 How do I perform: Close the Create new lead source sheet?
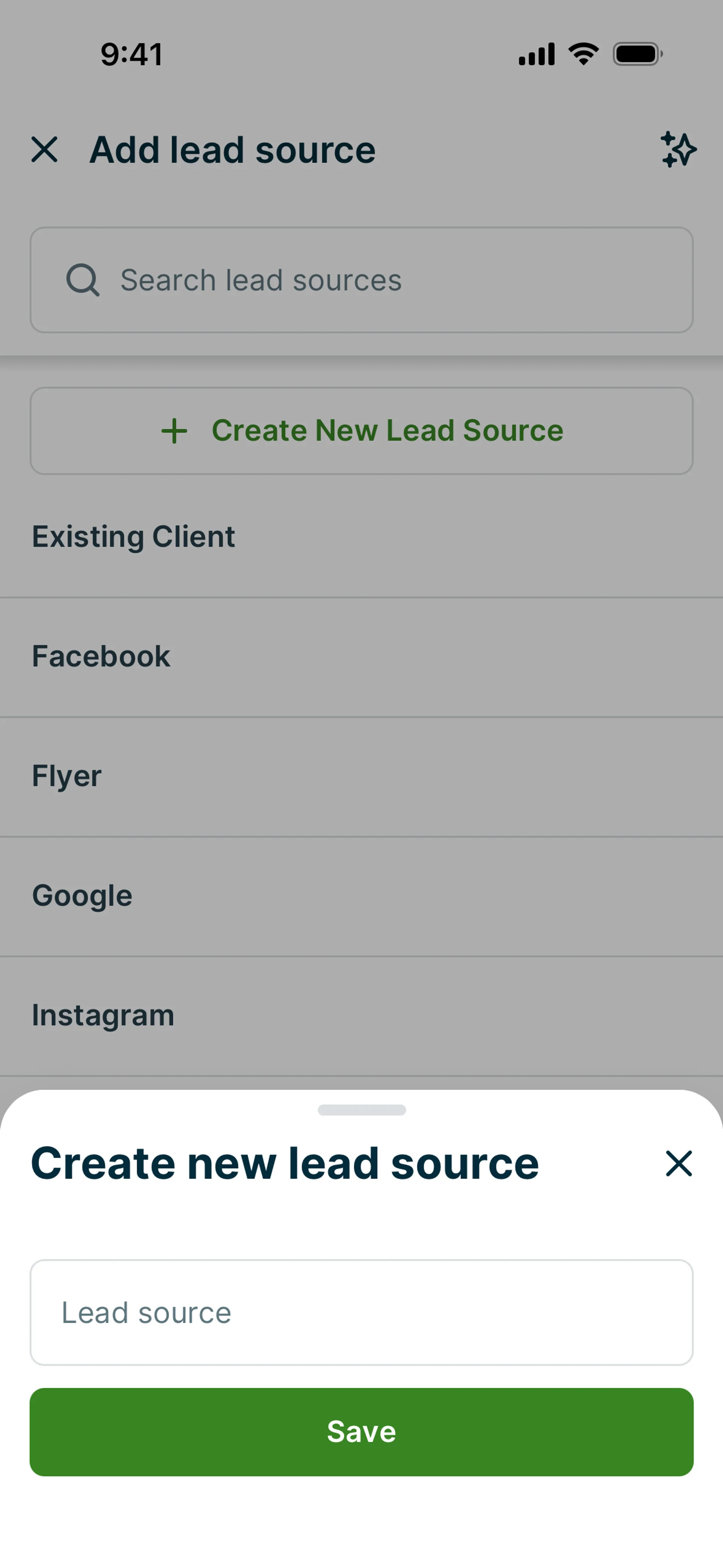pyautogui.click(x=679, y=1163)
